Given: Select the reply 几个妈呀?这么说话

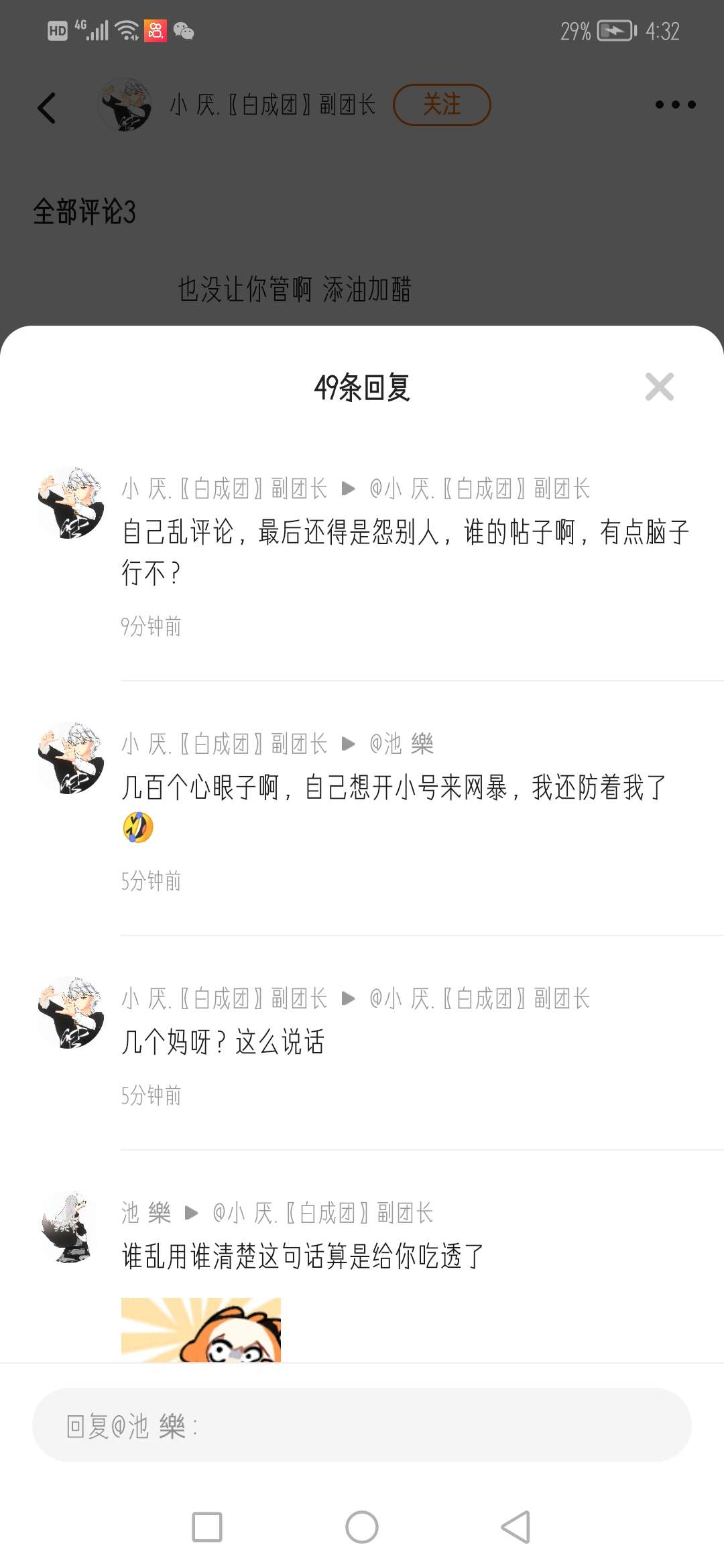Looking at the screenshot, I should tap(223, 1042).
